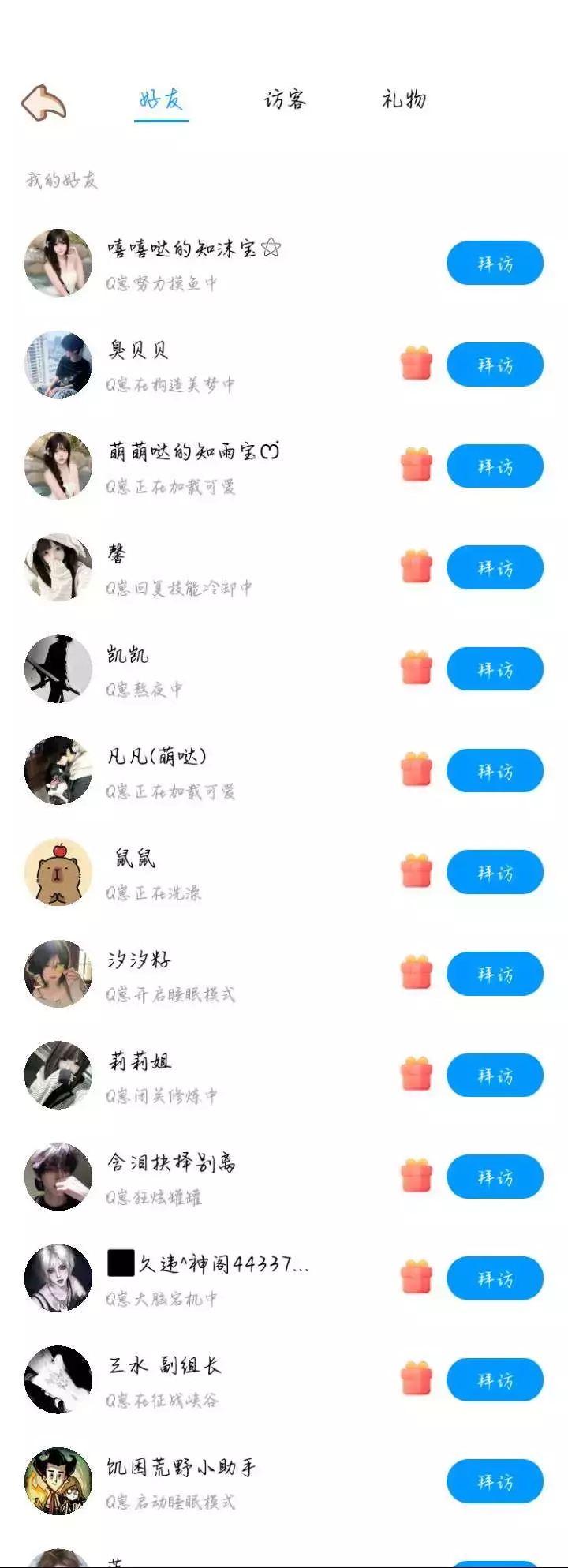Switch to the 礼物 tab
The height and width of the screenshot is (1568, 568).
(404, 99)
